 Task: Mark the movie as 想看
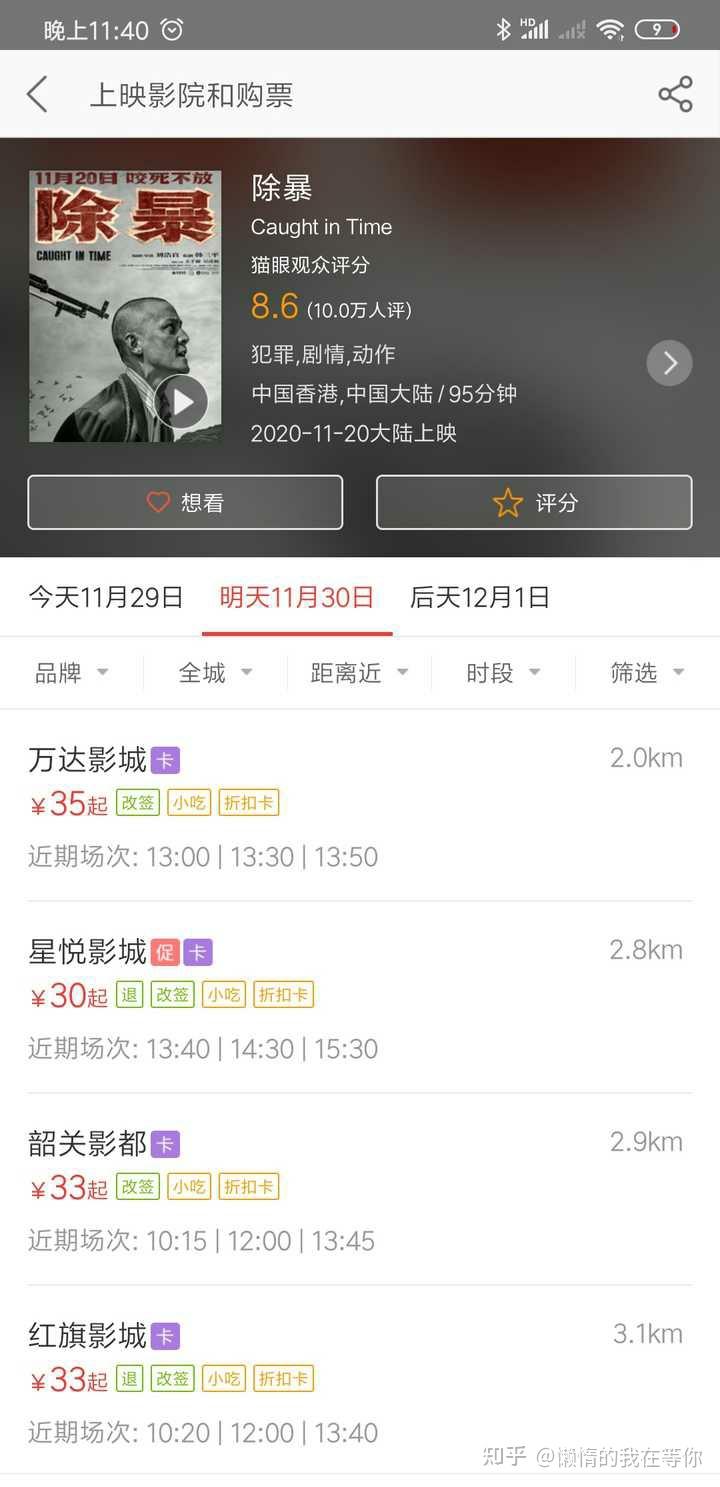185,502
